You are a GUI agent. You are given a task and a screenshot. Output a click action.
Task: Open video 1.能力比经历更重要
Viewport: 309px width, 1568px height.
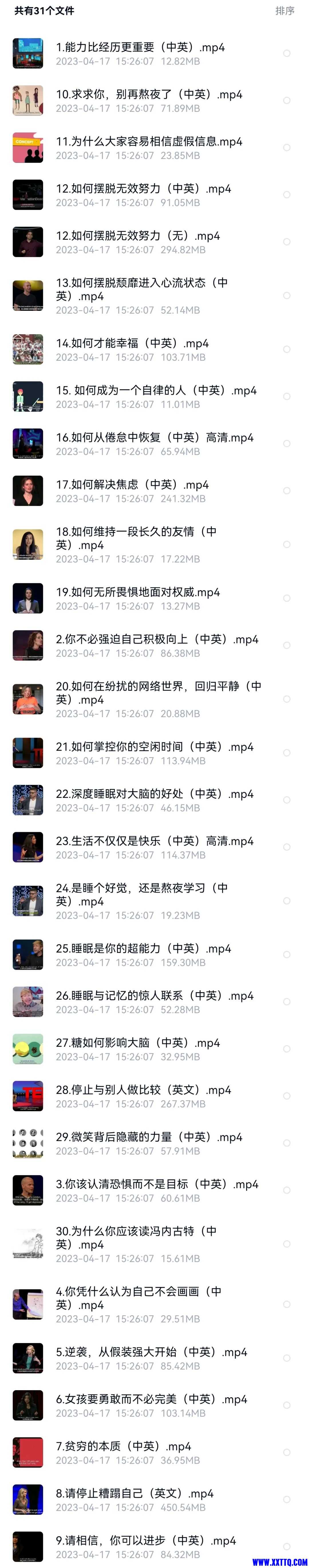tap(140, 47)
